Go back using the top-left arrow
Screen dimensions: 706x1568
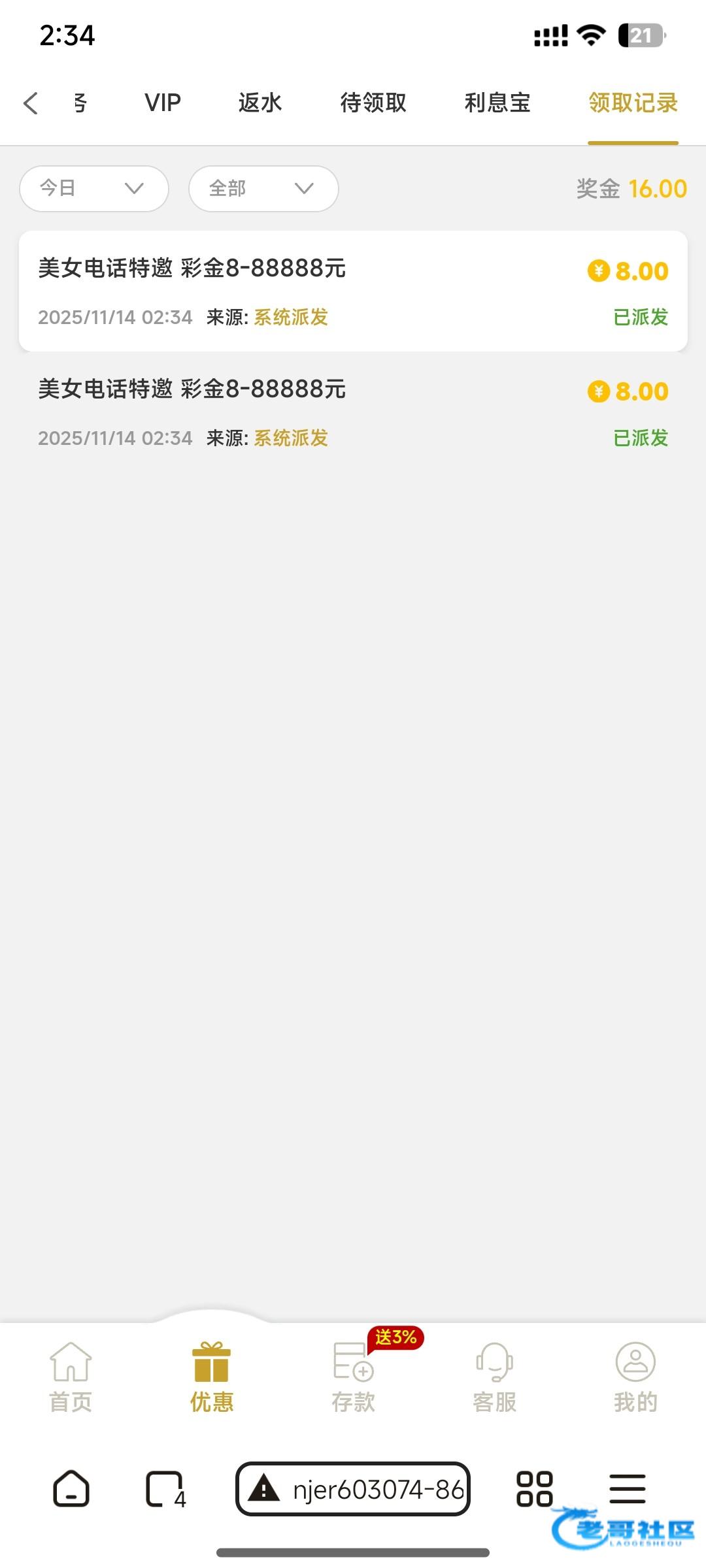tap(31, 103)
